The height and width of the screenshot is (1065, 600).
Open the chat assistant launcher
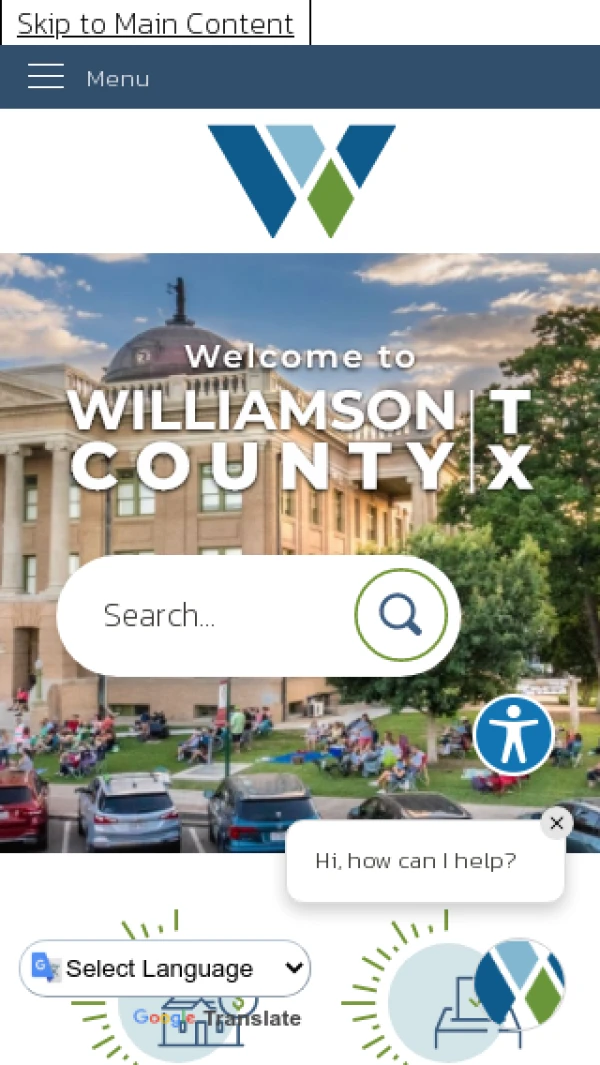coord(519,983)
